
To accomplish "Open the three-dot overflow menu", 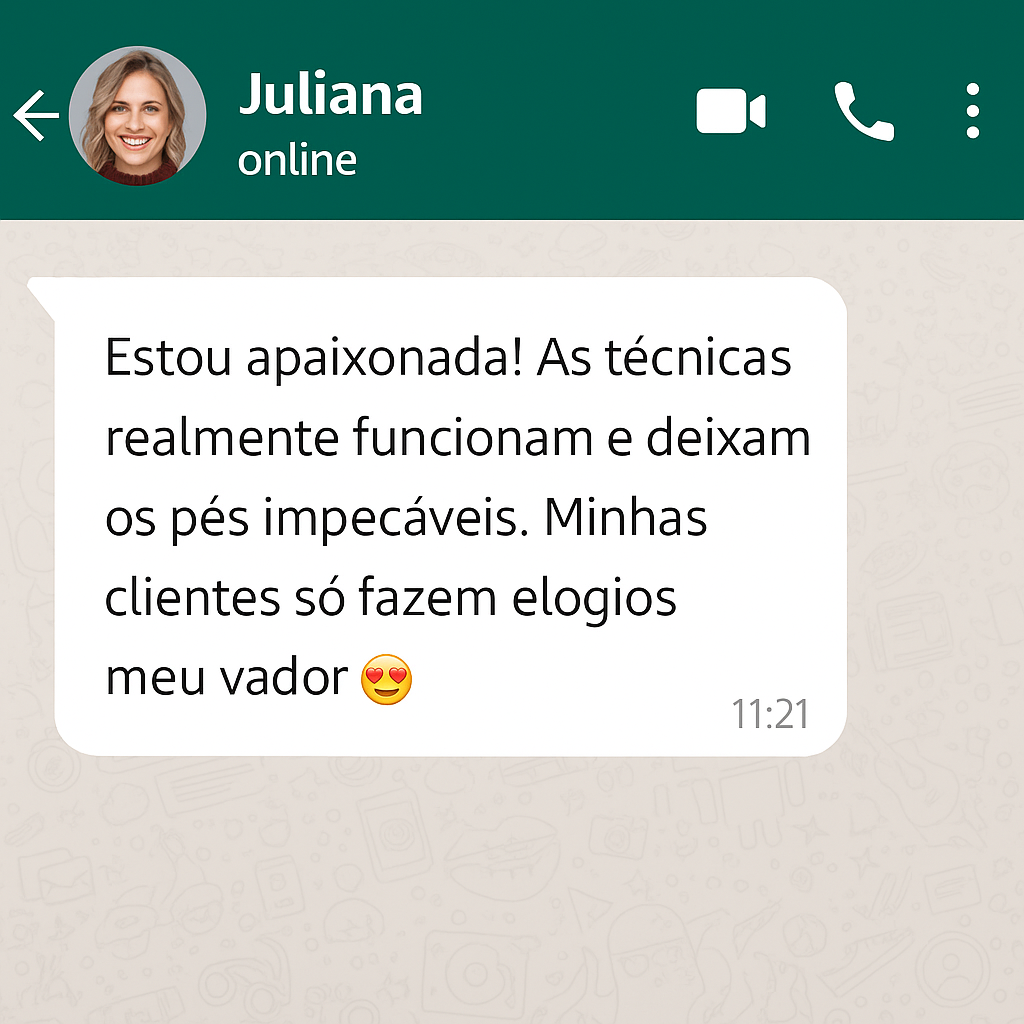I will (973, 111).
